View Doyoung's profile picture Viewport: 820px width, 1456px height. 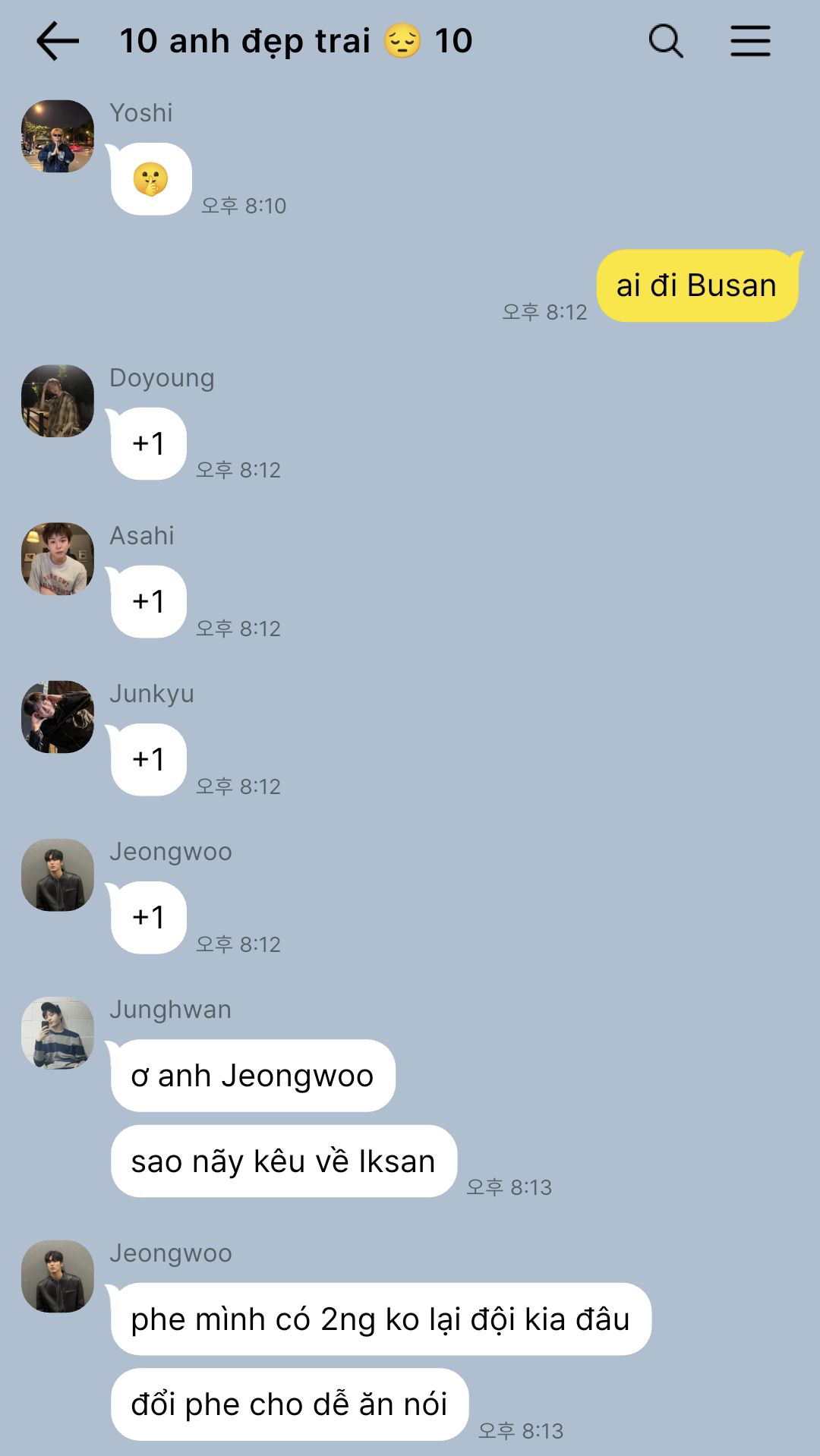point(58,401)
